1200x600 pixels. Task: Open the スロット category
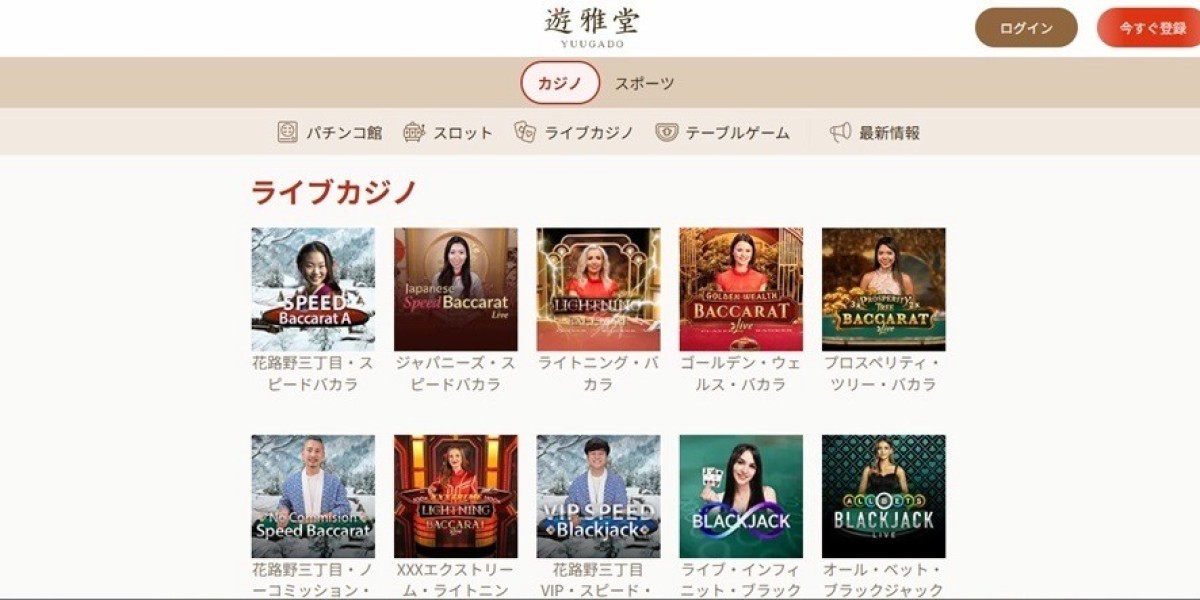coord(448,132)
